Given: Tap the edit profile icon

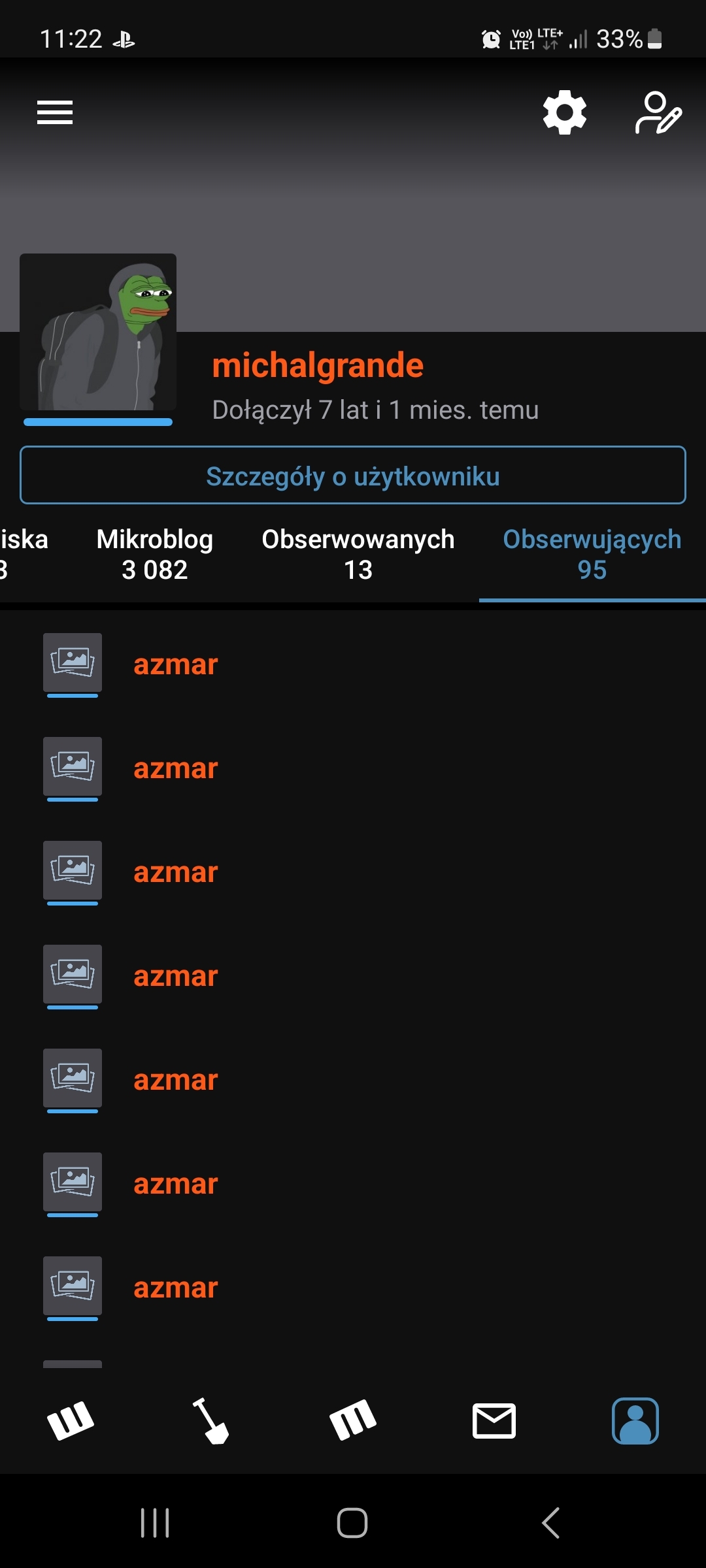Looking at the screenshot, I should [x=658, y=114].
